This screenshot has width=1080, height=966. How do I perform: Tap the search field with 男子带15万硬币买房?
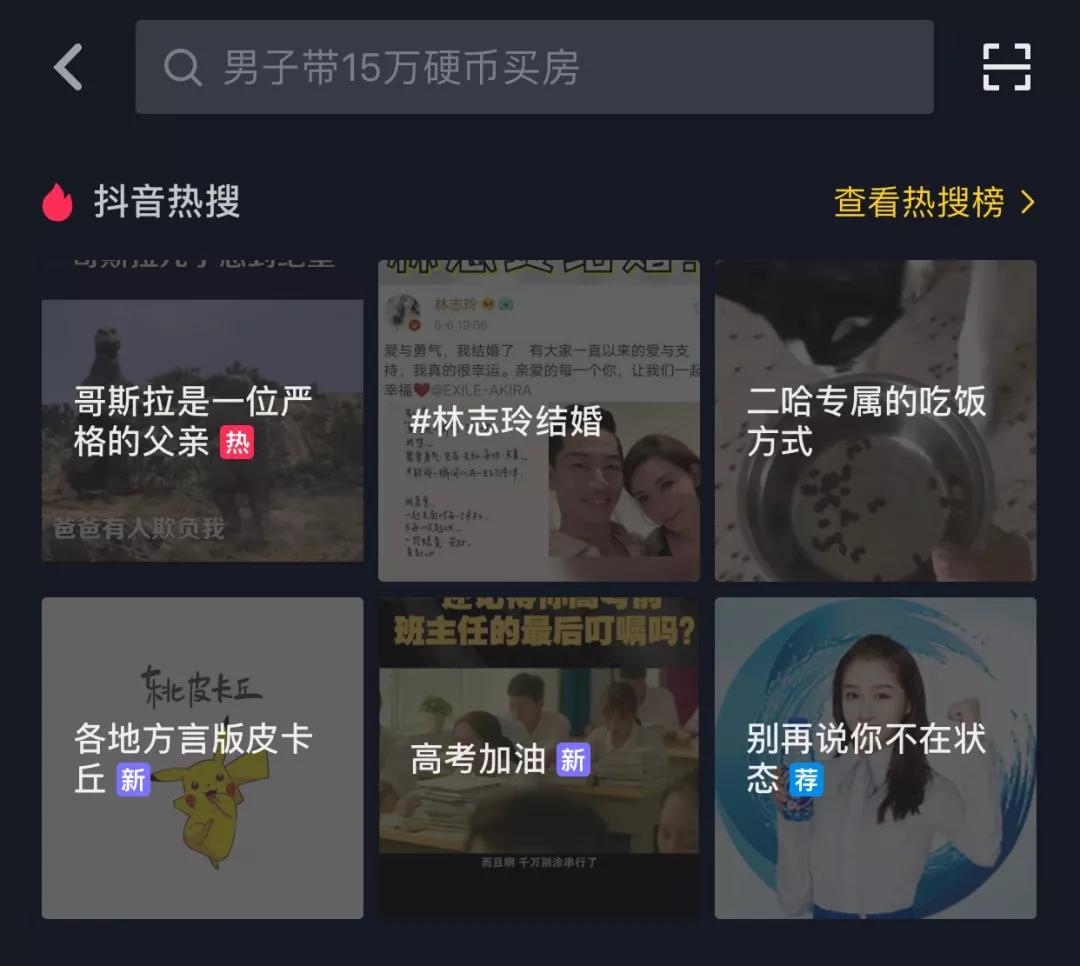coord(534,67)
